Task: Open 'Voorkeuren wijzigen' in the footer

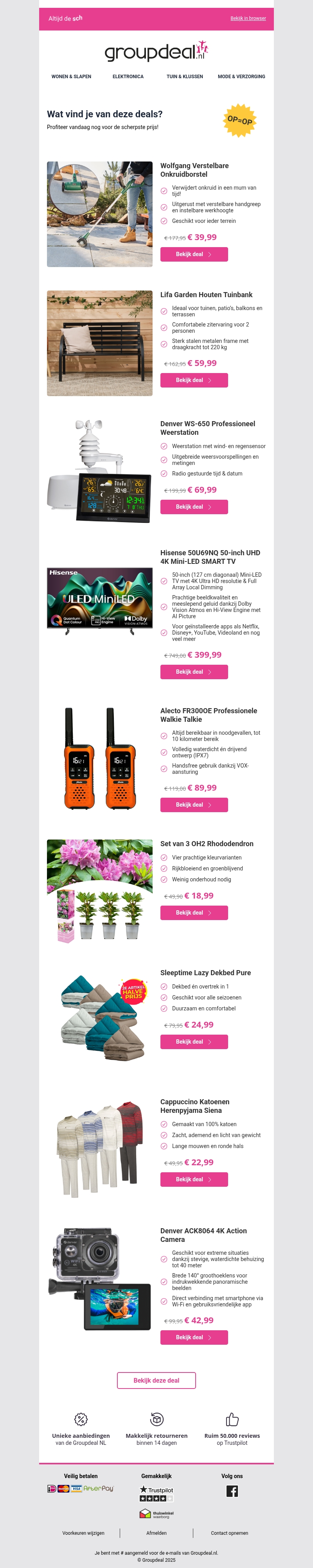Action: (83, 1533)
